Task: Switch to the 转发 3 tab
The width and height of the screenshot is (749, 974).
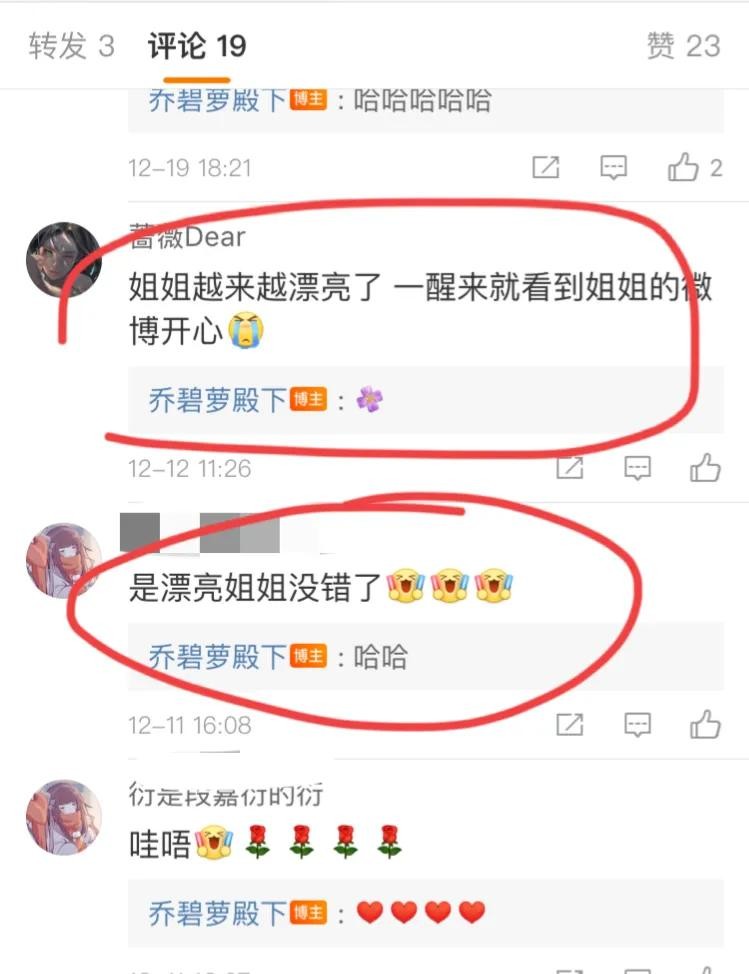Action: tap(71, 46)
